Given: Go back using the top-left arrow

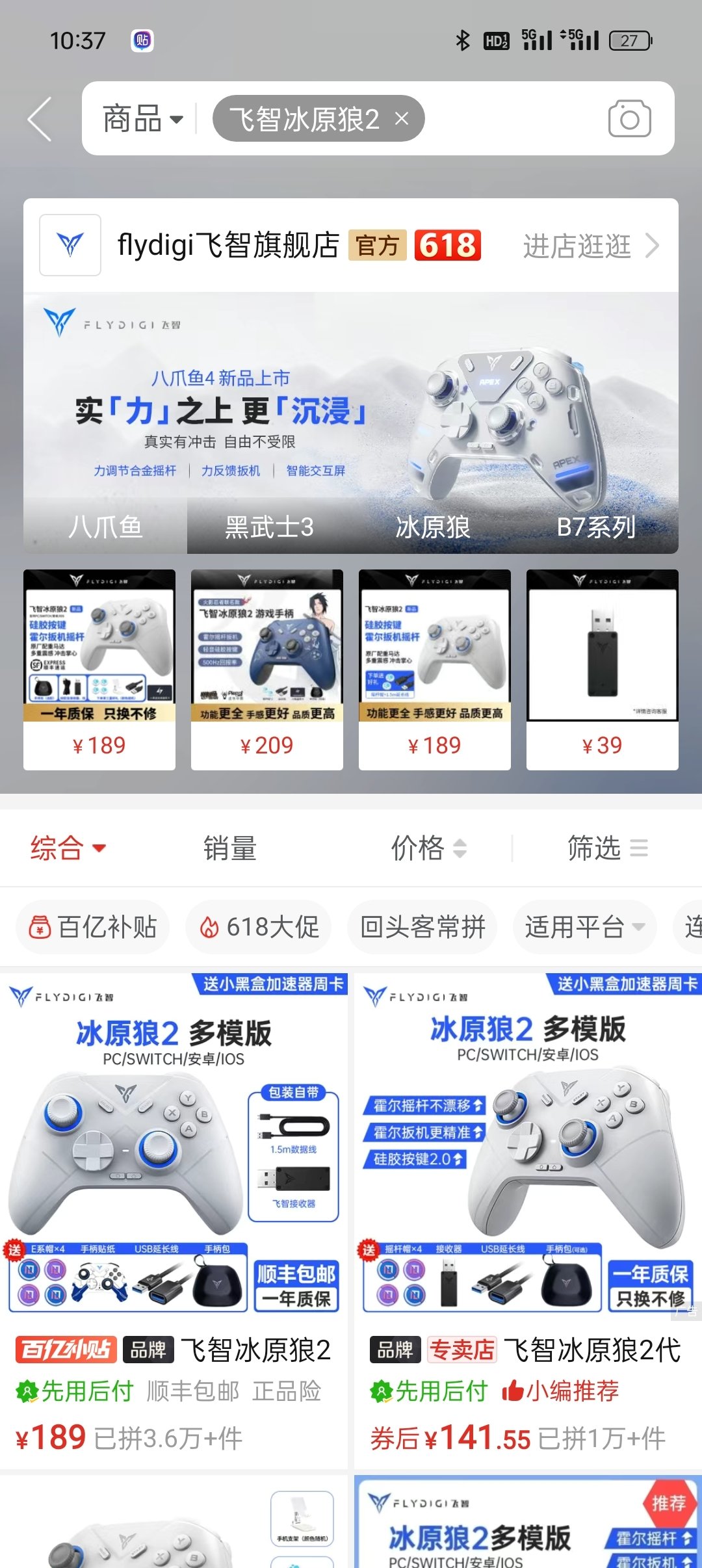Looking at the screenshot, I should [40, 119].
